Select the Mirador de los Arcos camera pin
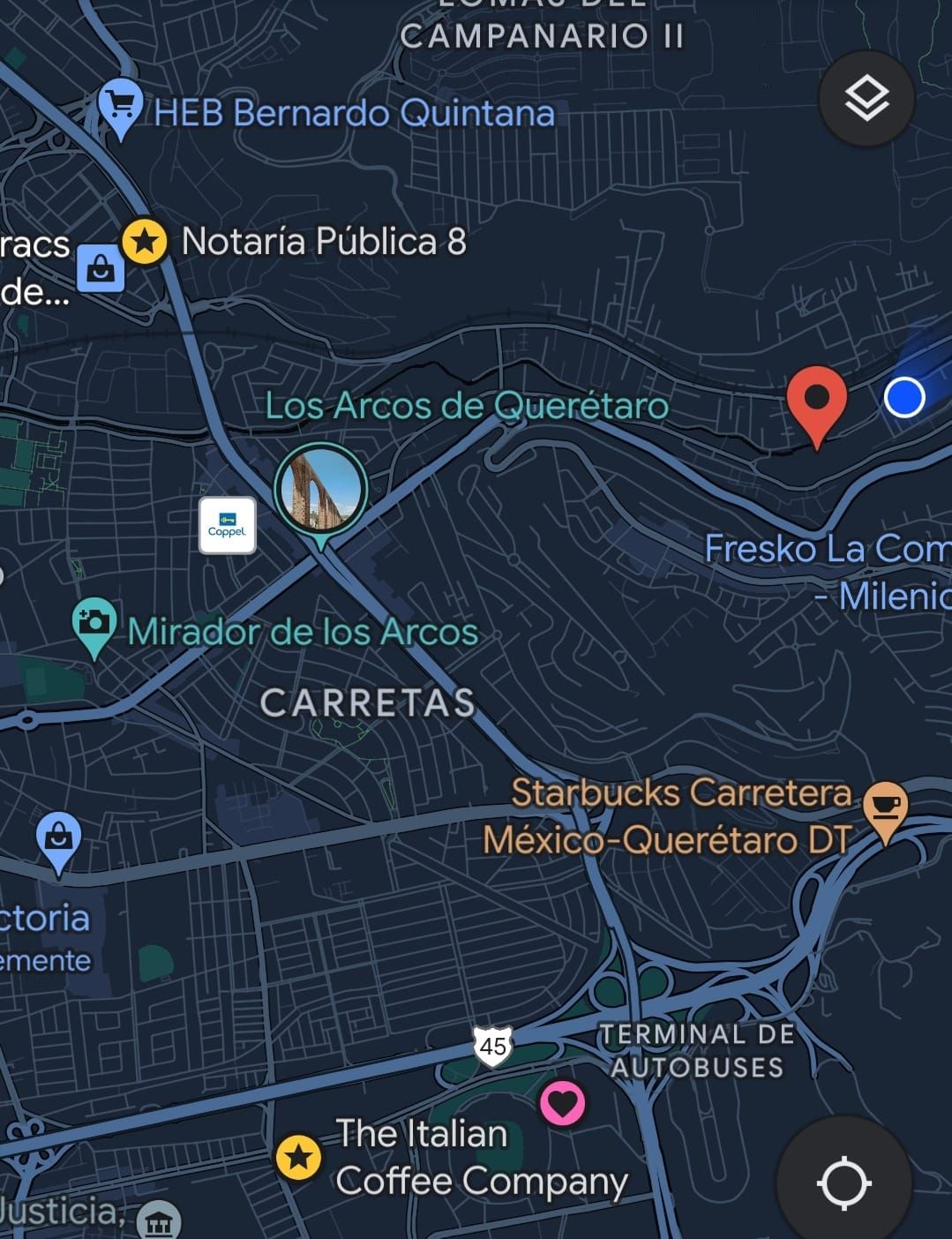The image size is (952, 1239). (94, 627)
